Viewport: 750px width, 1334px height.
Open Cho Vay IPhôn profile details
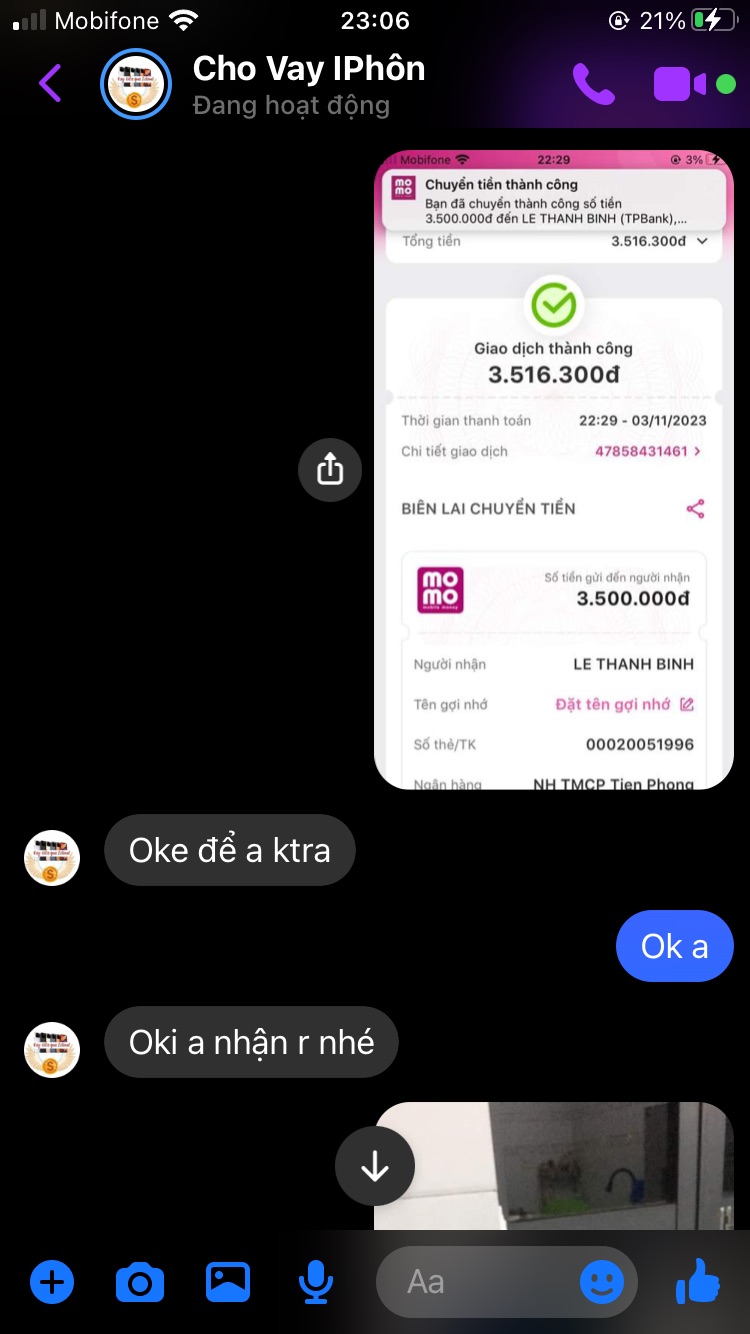click(308, 84)
